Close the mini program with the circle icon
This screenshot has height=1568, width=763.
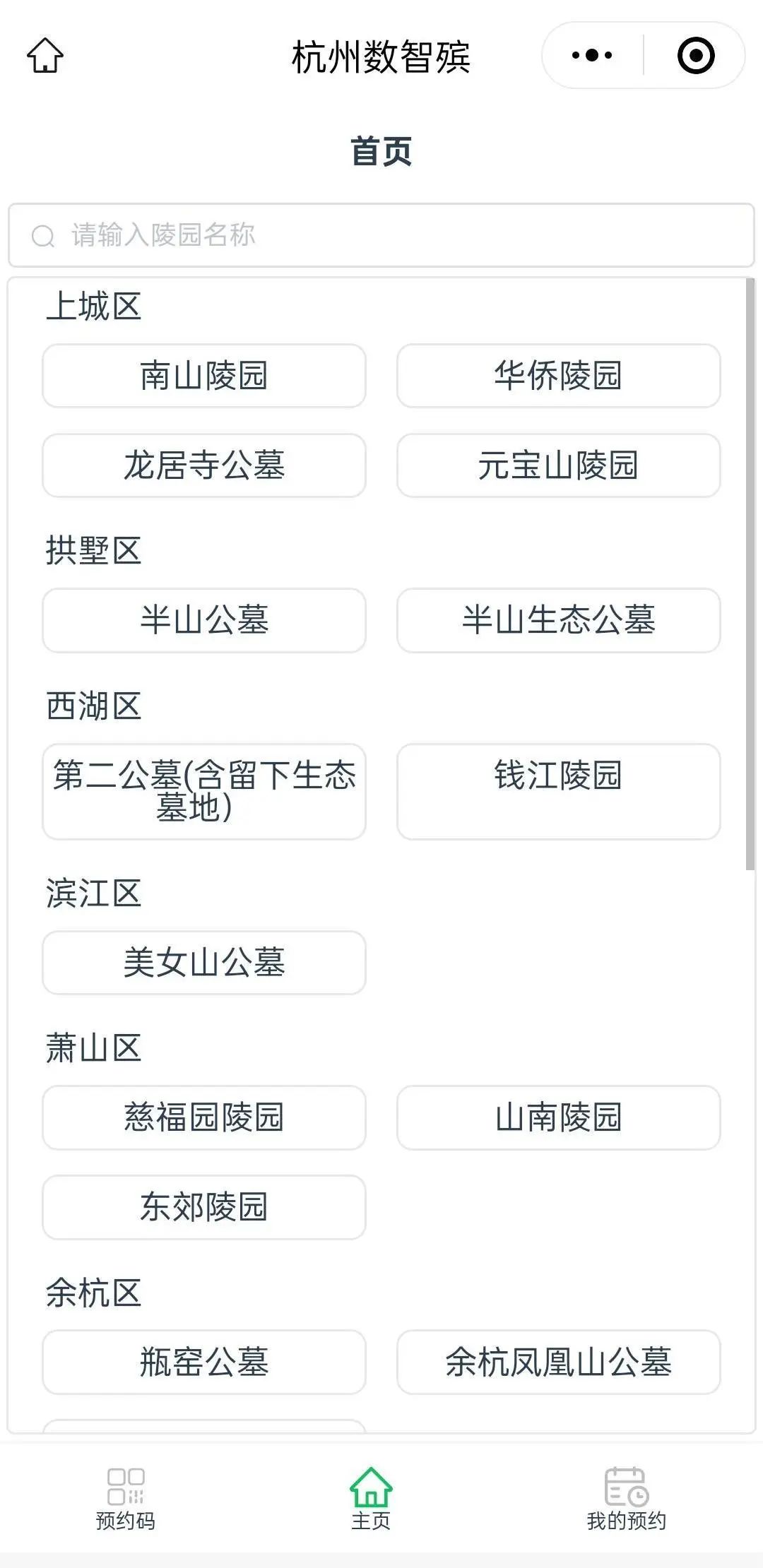[x=696, y=55]
